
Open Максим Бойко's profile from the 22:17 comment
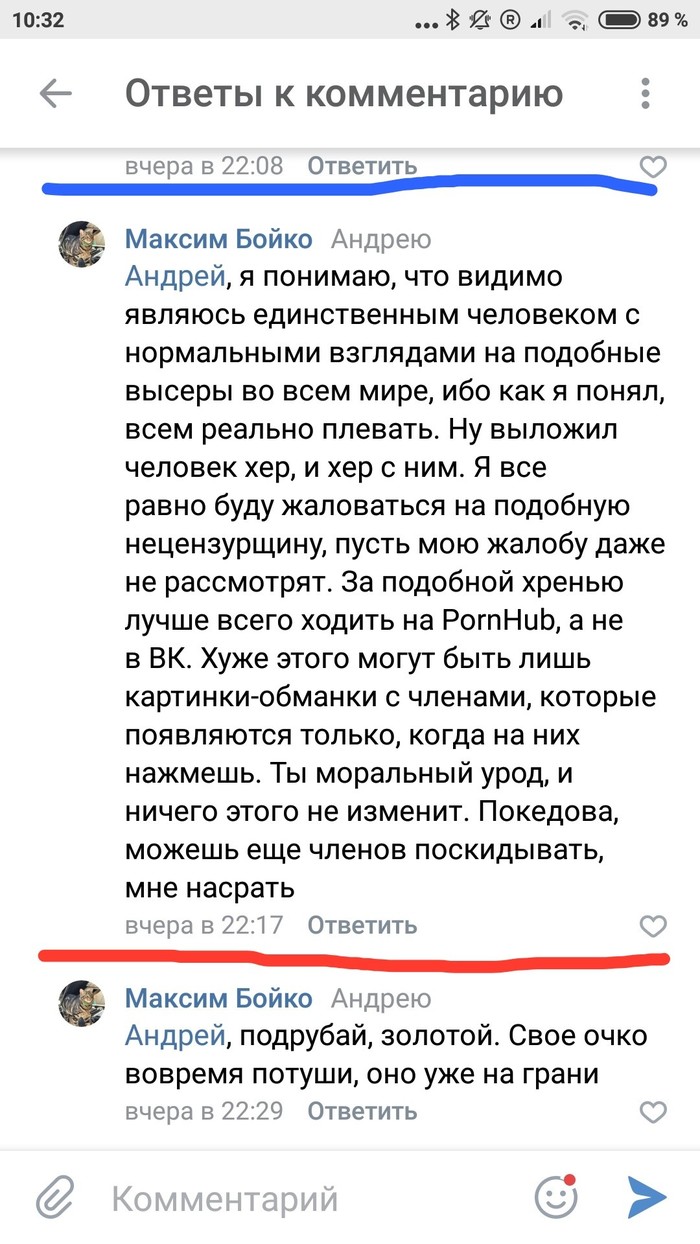coord(218,240)
